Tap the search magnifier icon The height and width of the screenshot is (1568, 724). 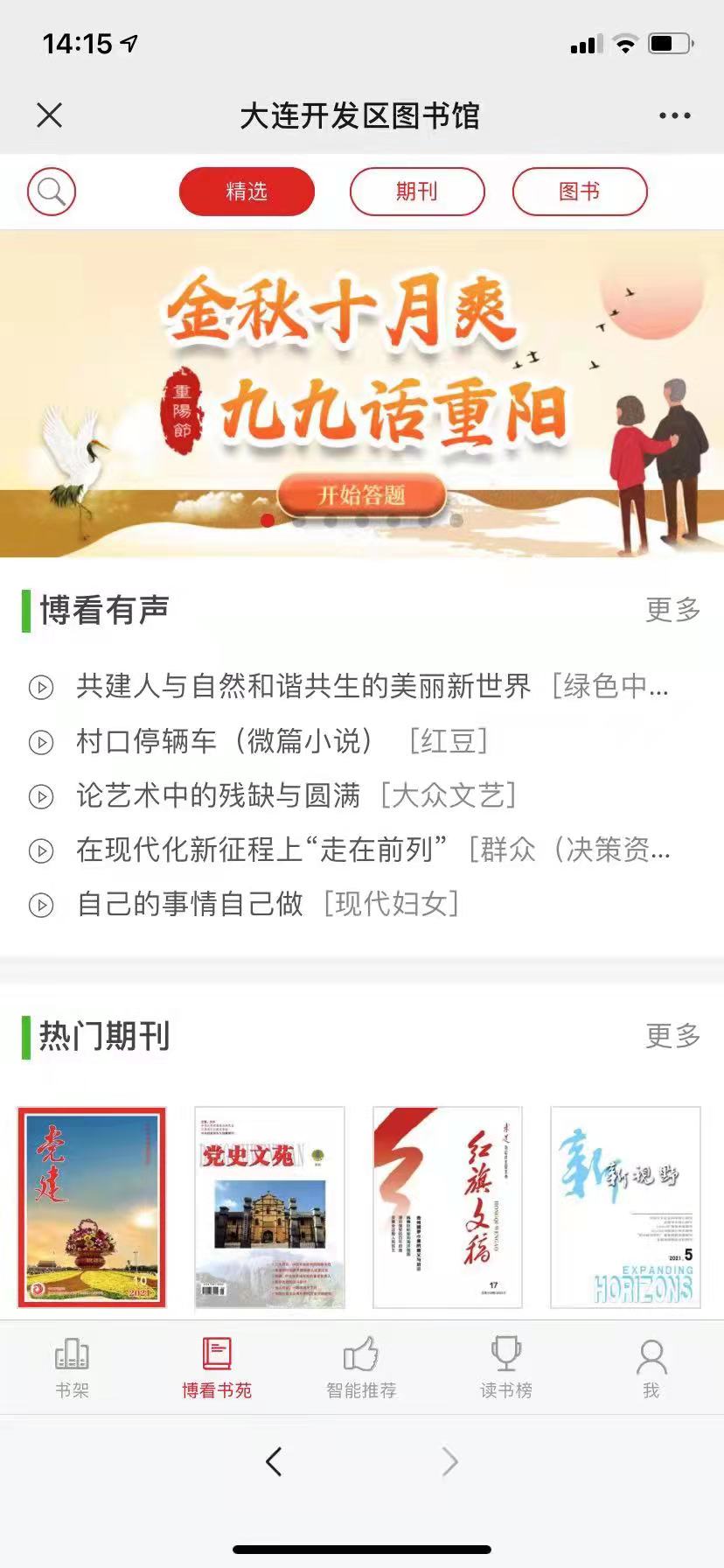52,192
